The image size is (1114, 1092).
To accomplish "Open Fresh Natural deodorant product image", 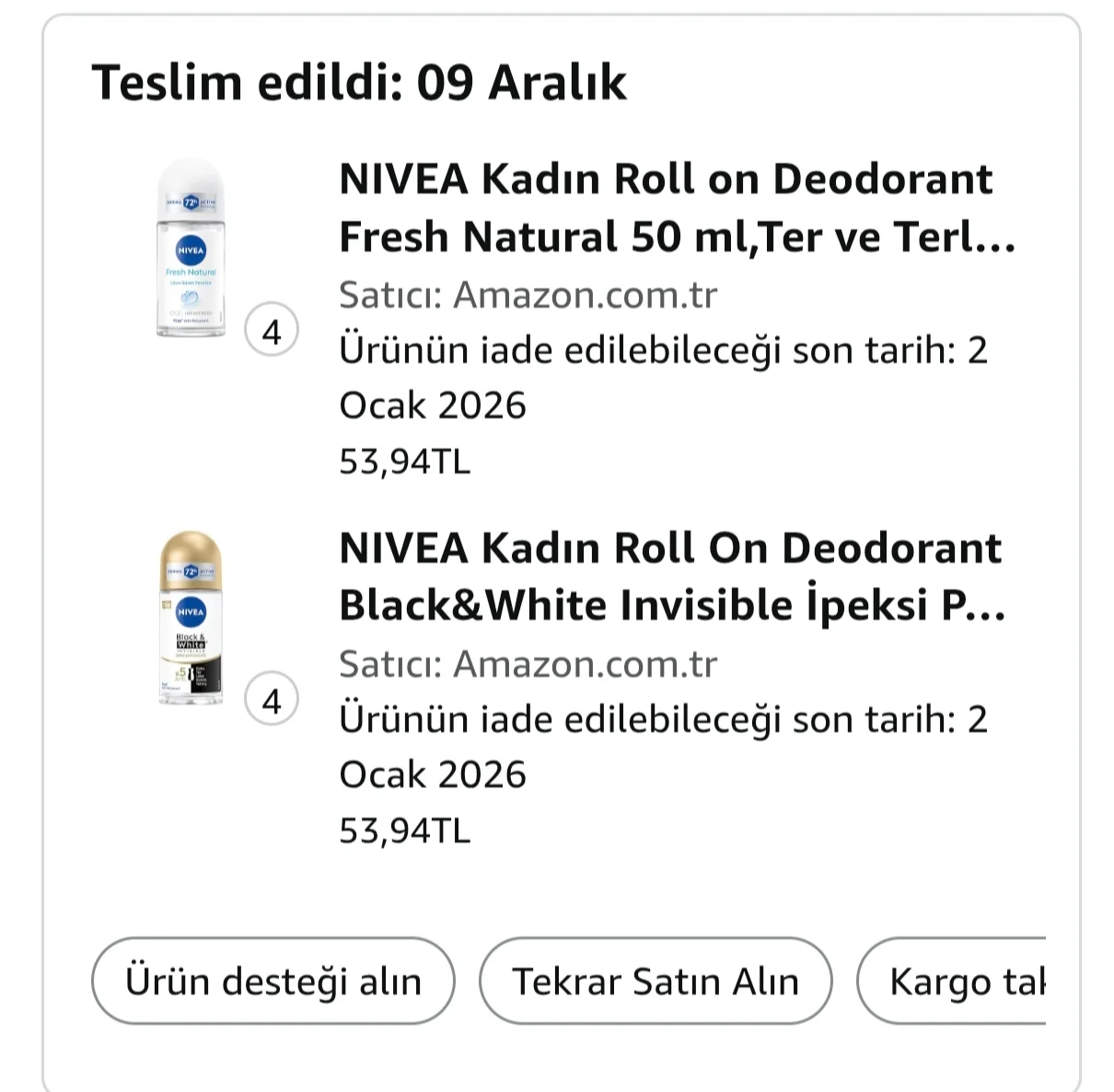I will pos(191,249).
